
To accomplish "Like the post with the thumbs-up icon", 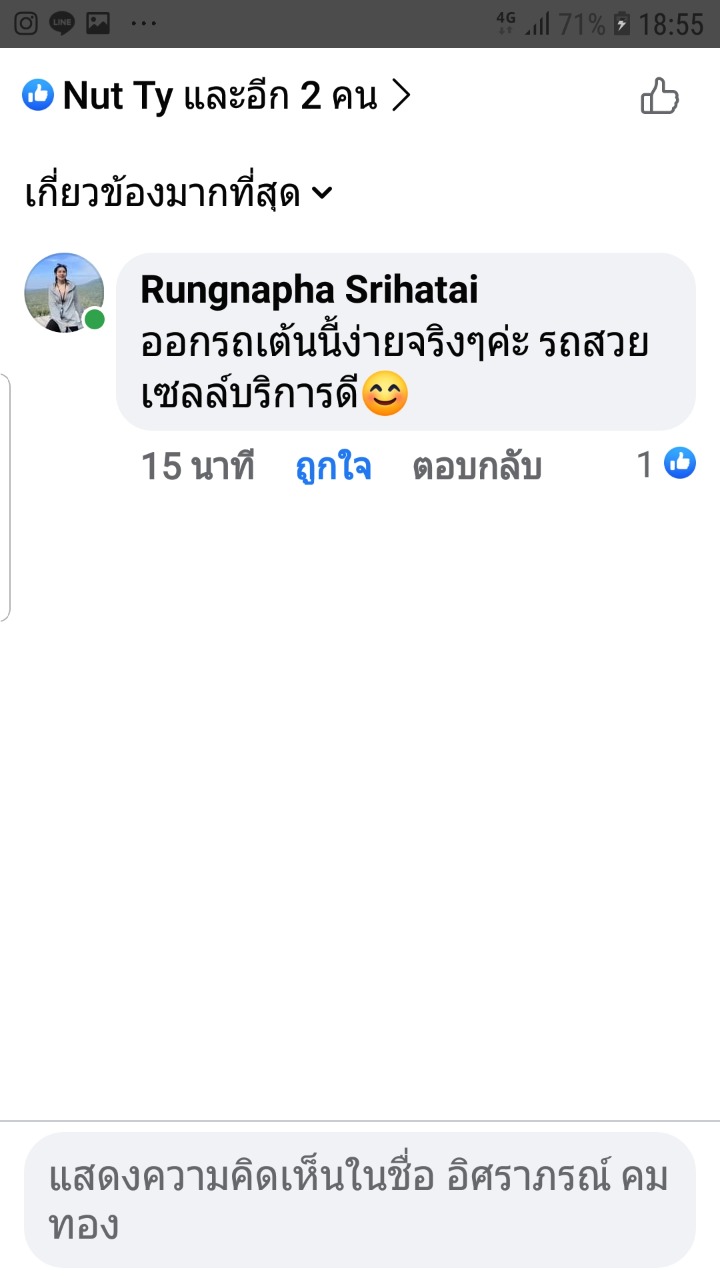I will click(x=659, y=98).
